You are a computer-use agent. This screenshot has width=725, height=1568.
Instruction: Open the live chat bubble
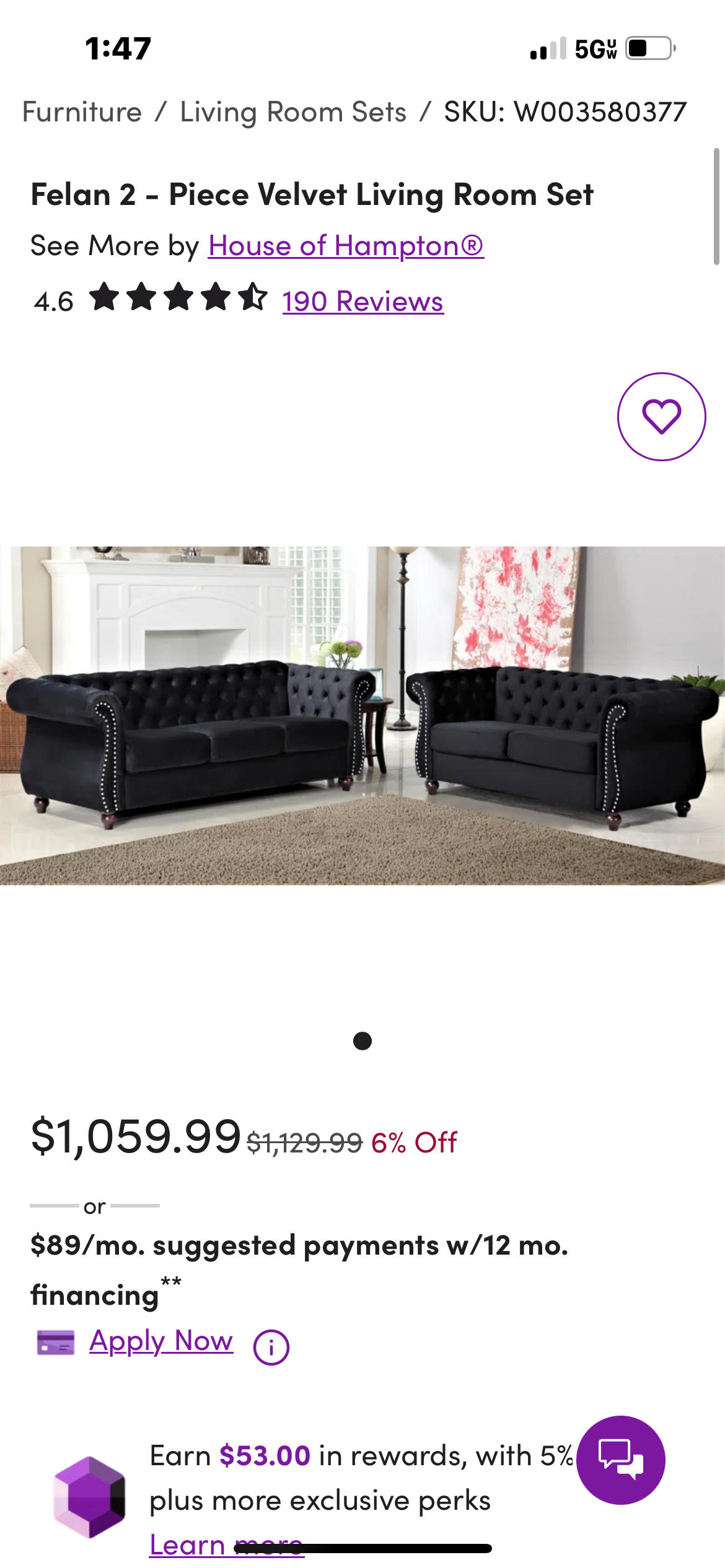pos(620,1459)
